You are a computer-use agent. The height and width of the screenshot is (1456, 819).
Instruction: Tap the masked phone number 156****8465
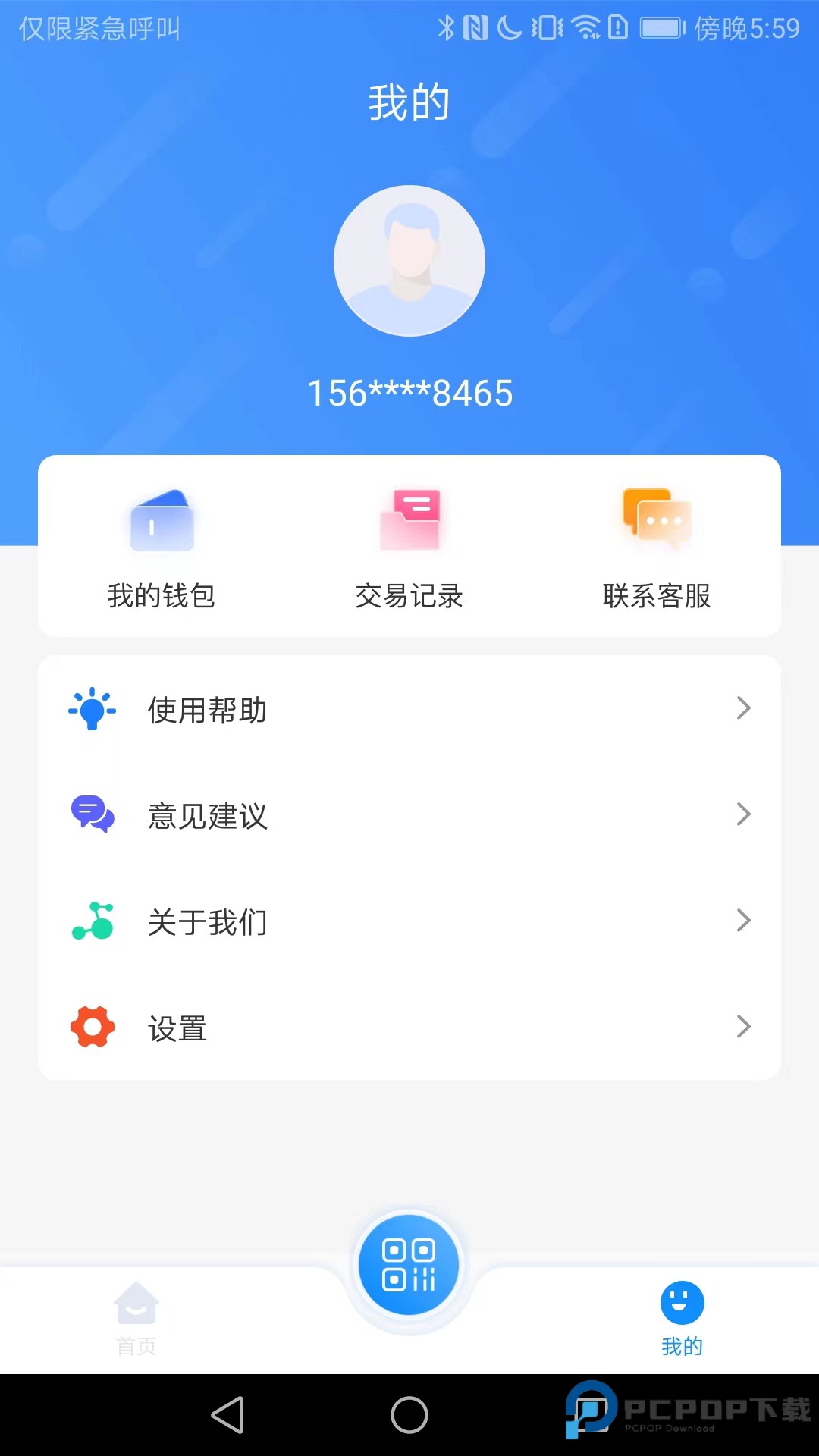(x=409, y=393)
